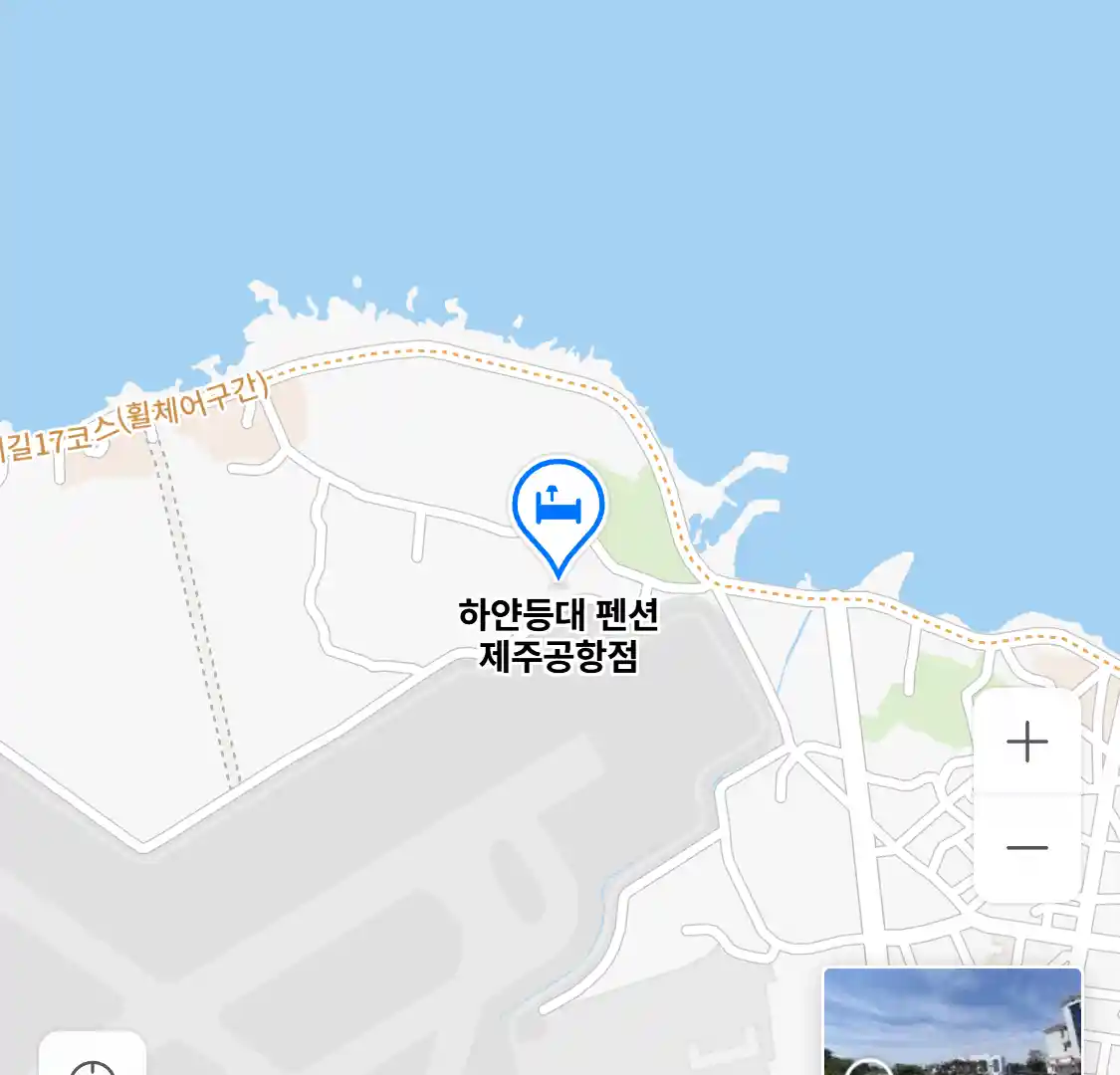Zoom out with the minus button
The height and width of the screenshot is (1075, 1120).
[x=1026, y=848]
